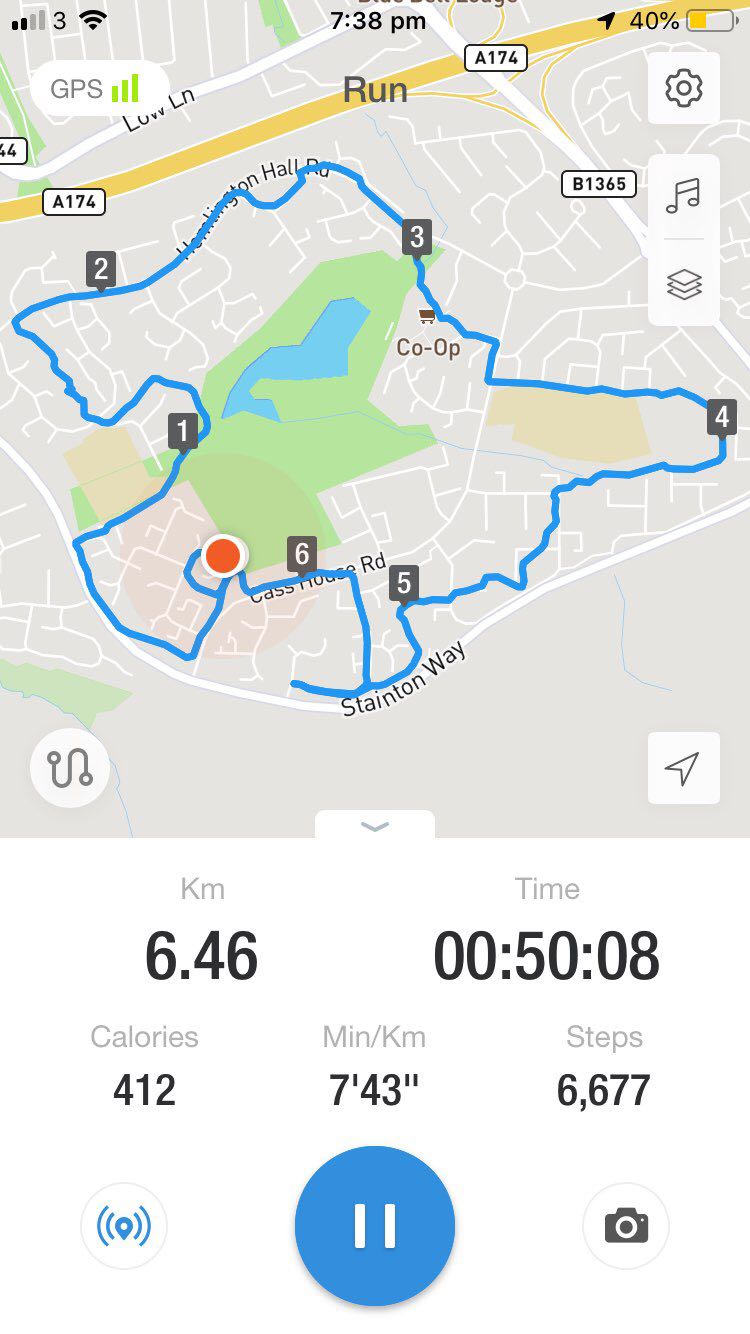Collapse the stats panel chevron
The image size is (750, 1334).
coord(375,826)
